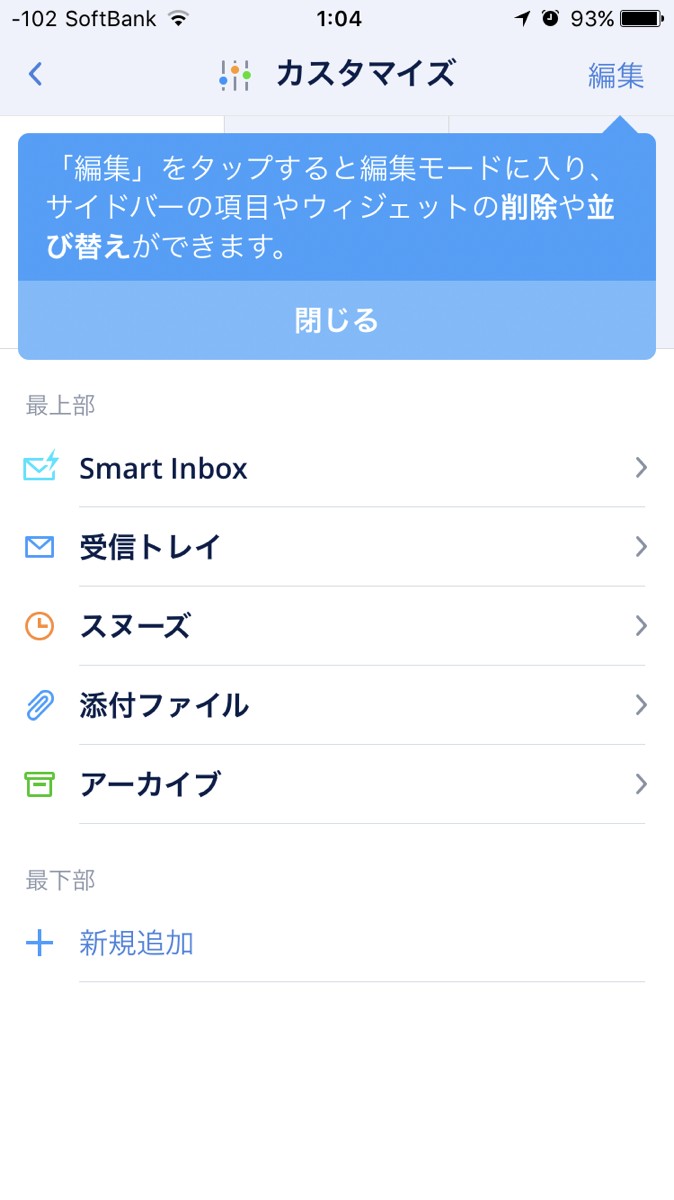
Task: Open the Smart Inbox row
Action: click(336, 468)
